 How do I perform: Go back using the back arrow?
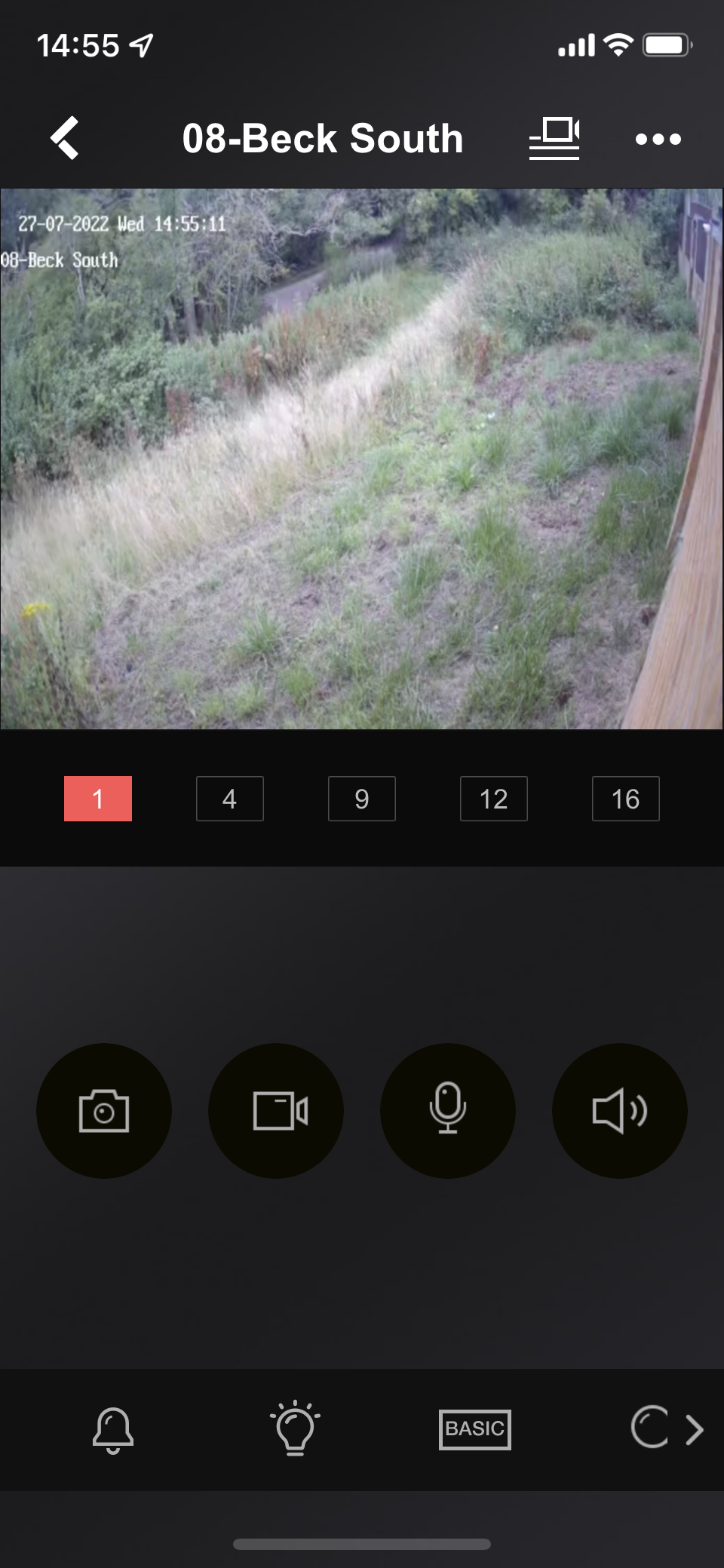[65, 138]
